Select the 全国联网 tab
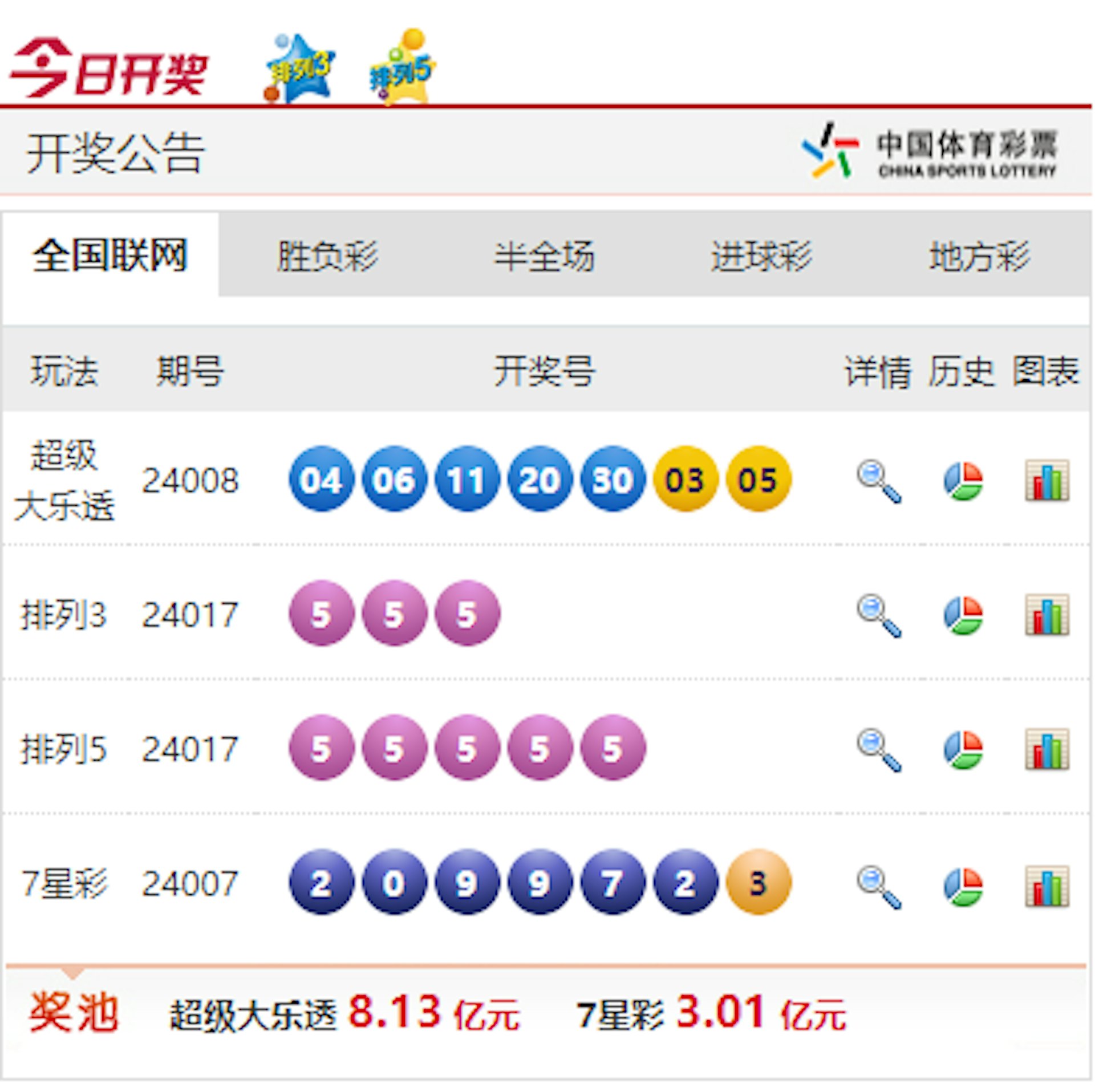1095x1092 pixels. click(x=110, y=255)
